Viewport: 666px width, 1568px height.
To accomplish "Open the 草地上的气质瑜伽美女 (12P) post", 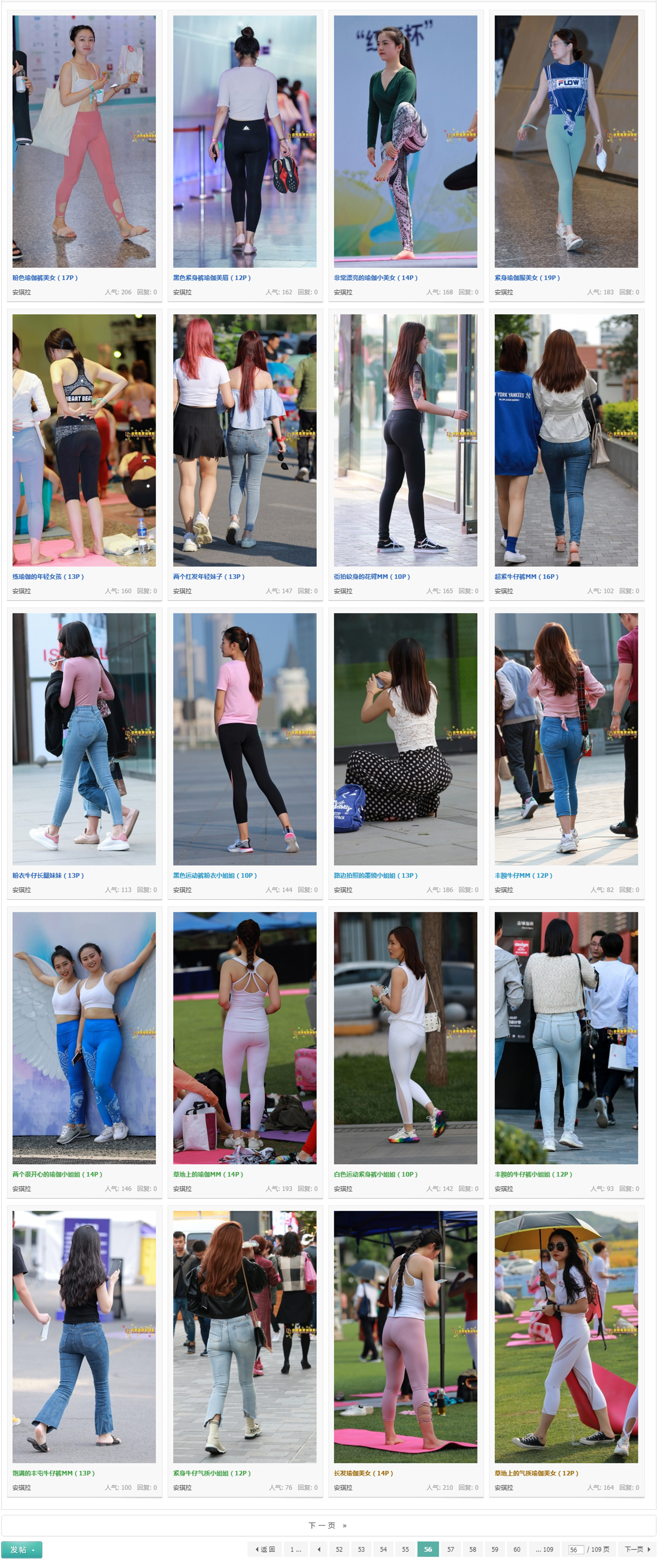I will coord(536,1473).
